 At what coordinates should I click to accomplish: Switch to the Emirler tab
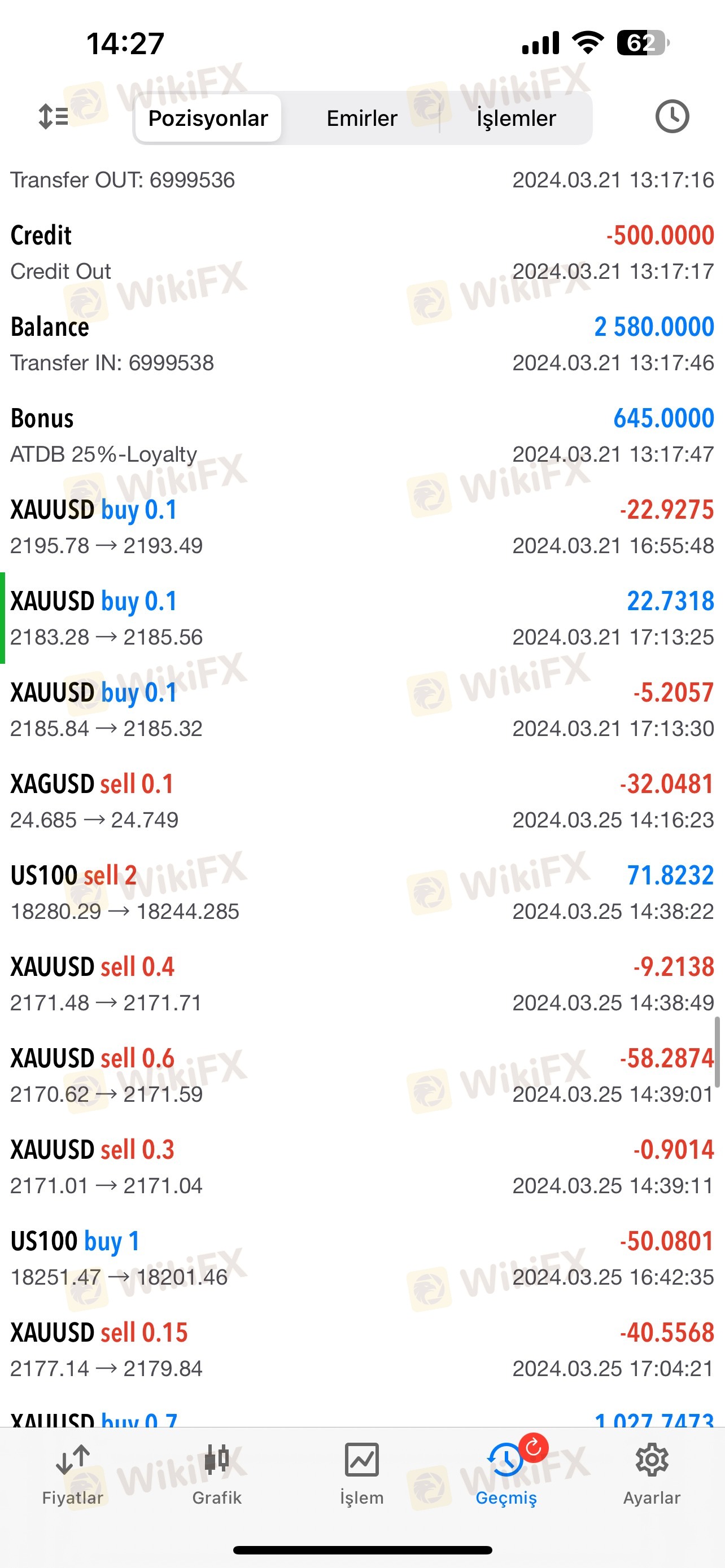click(x=361, y=118)
